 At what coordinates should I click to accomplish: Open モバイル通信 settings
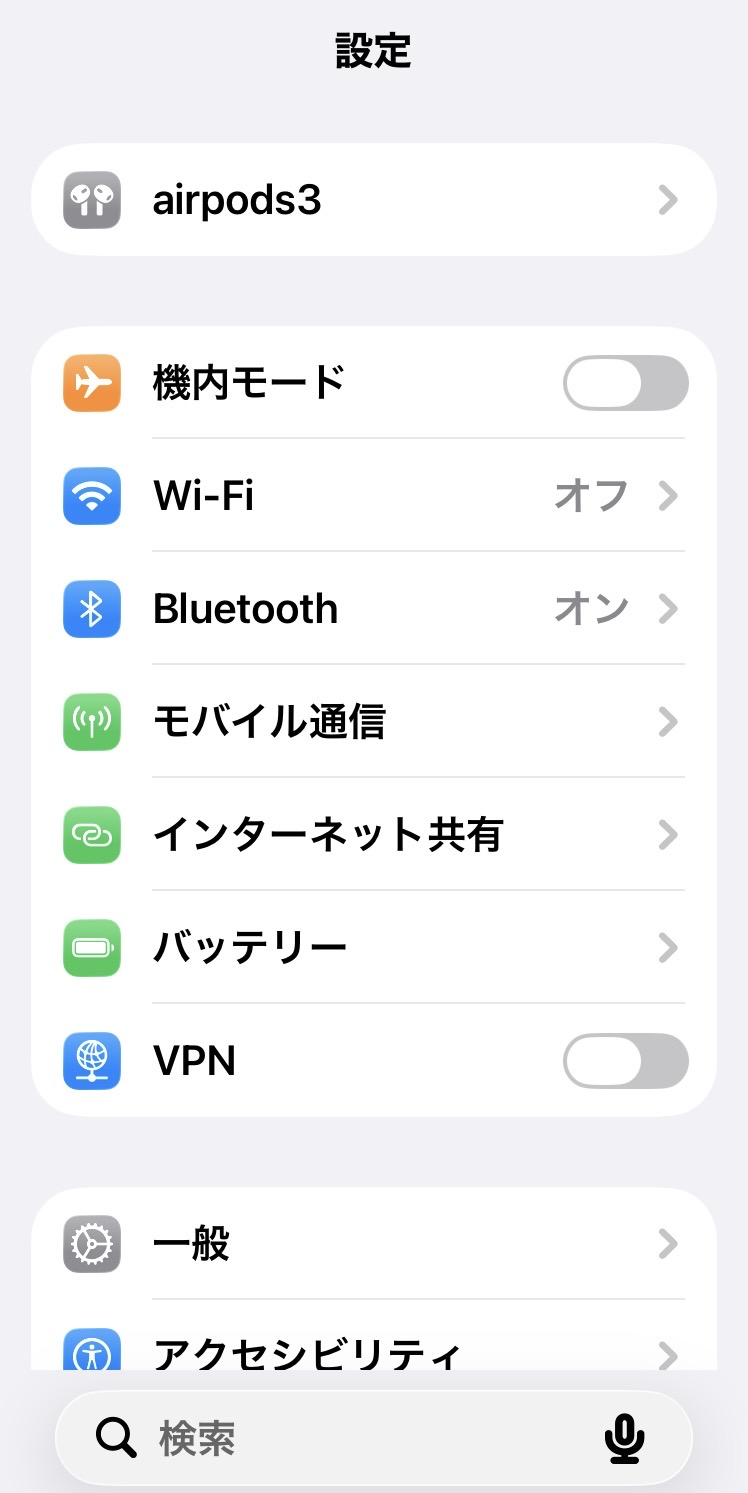[372, 722]
